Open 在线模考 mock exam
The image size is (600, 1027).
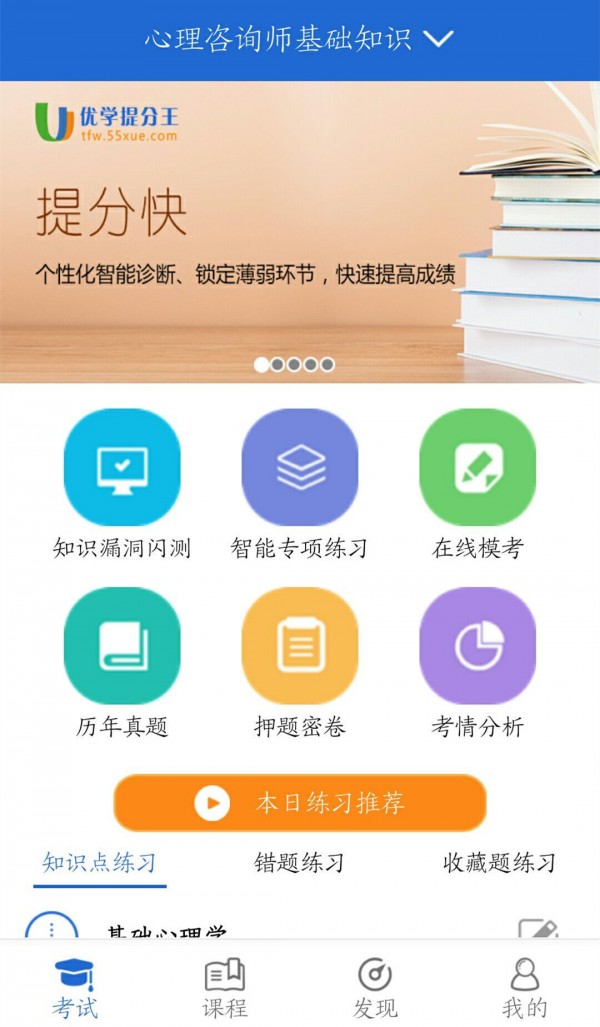pos(477,468)
